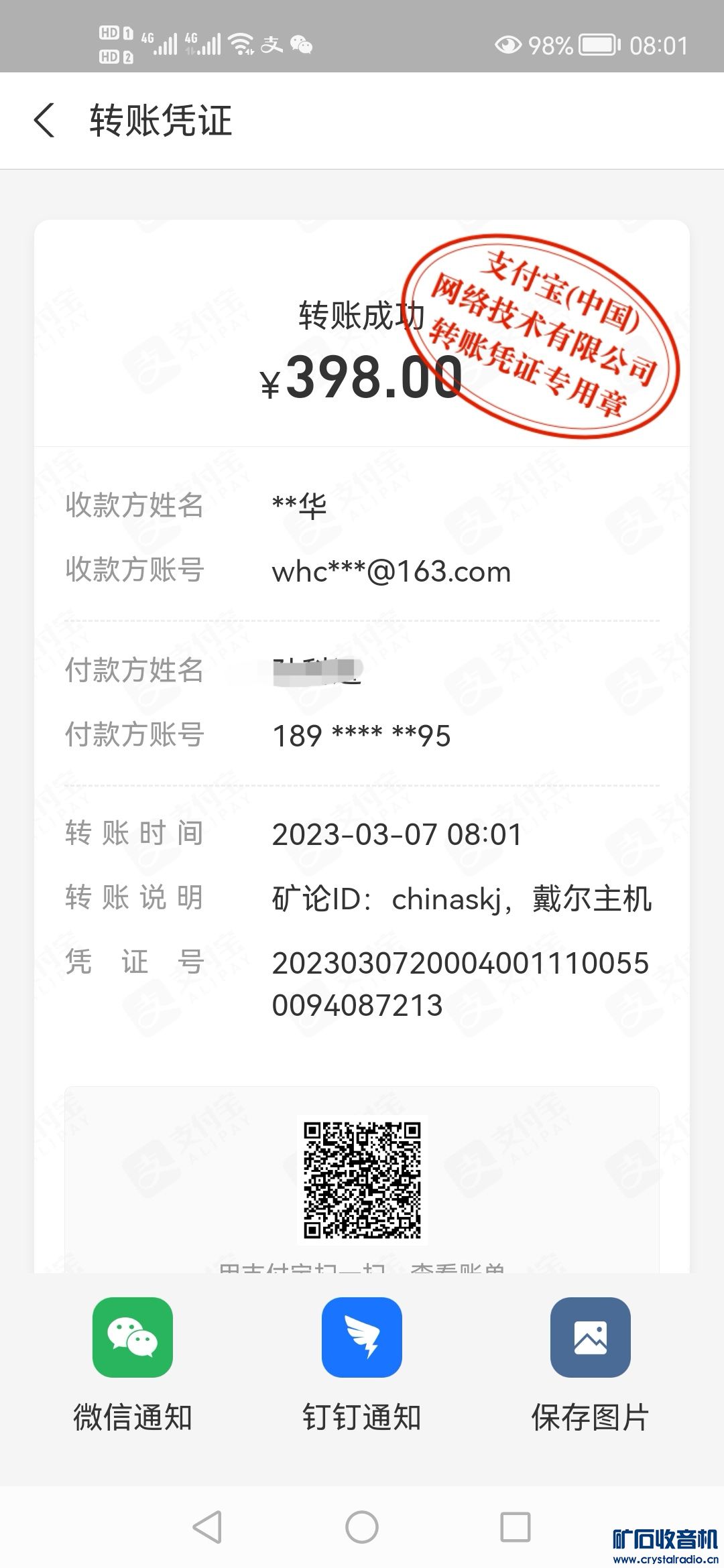Send the voucher via 钉钉通知
The image size is (724, 1568).
pos(362,1337)
